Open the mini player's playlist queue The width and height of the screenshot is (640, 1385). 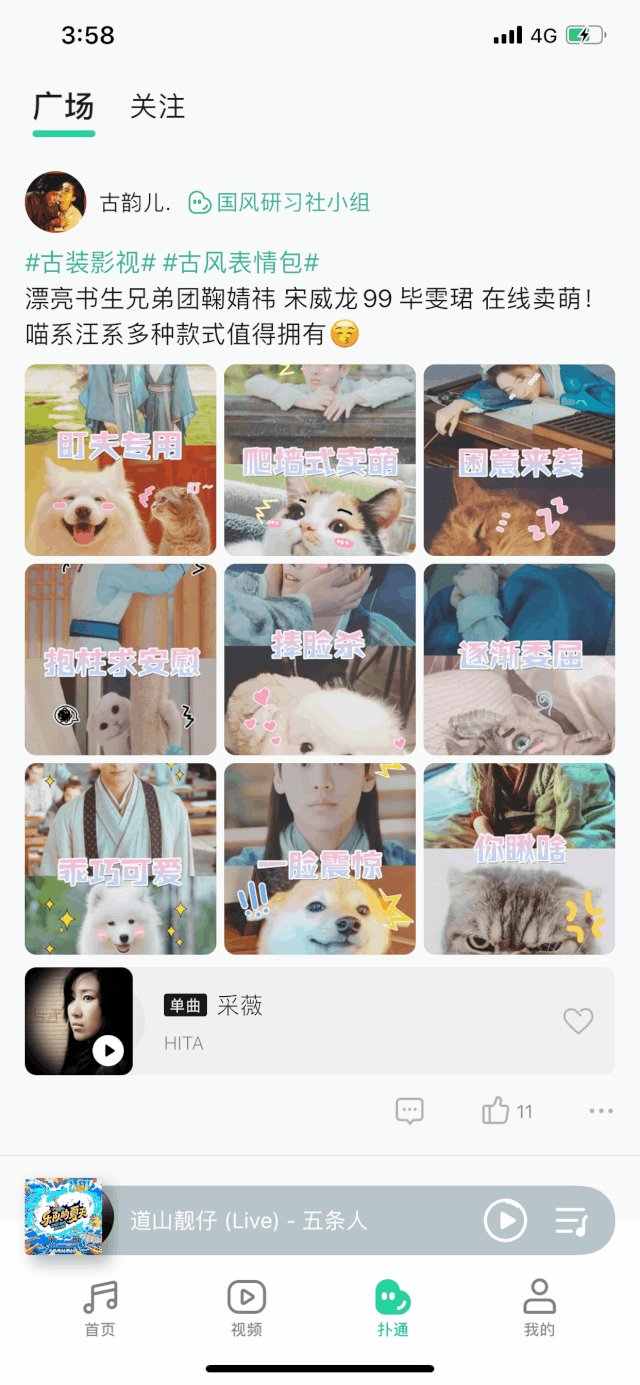572,1220
